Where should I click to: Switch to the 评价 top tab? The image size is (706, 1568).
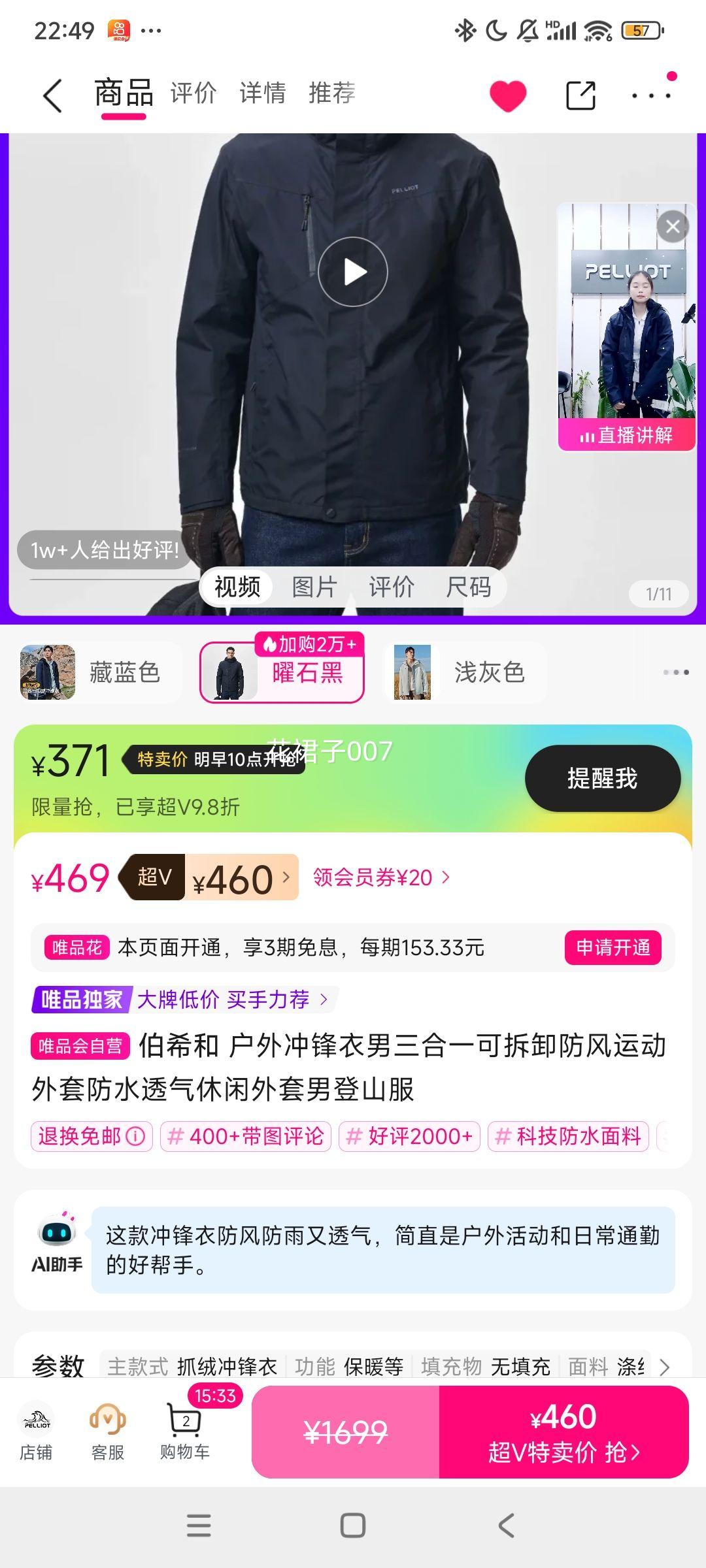click(x=193, y=93)
